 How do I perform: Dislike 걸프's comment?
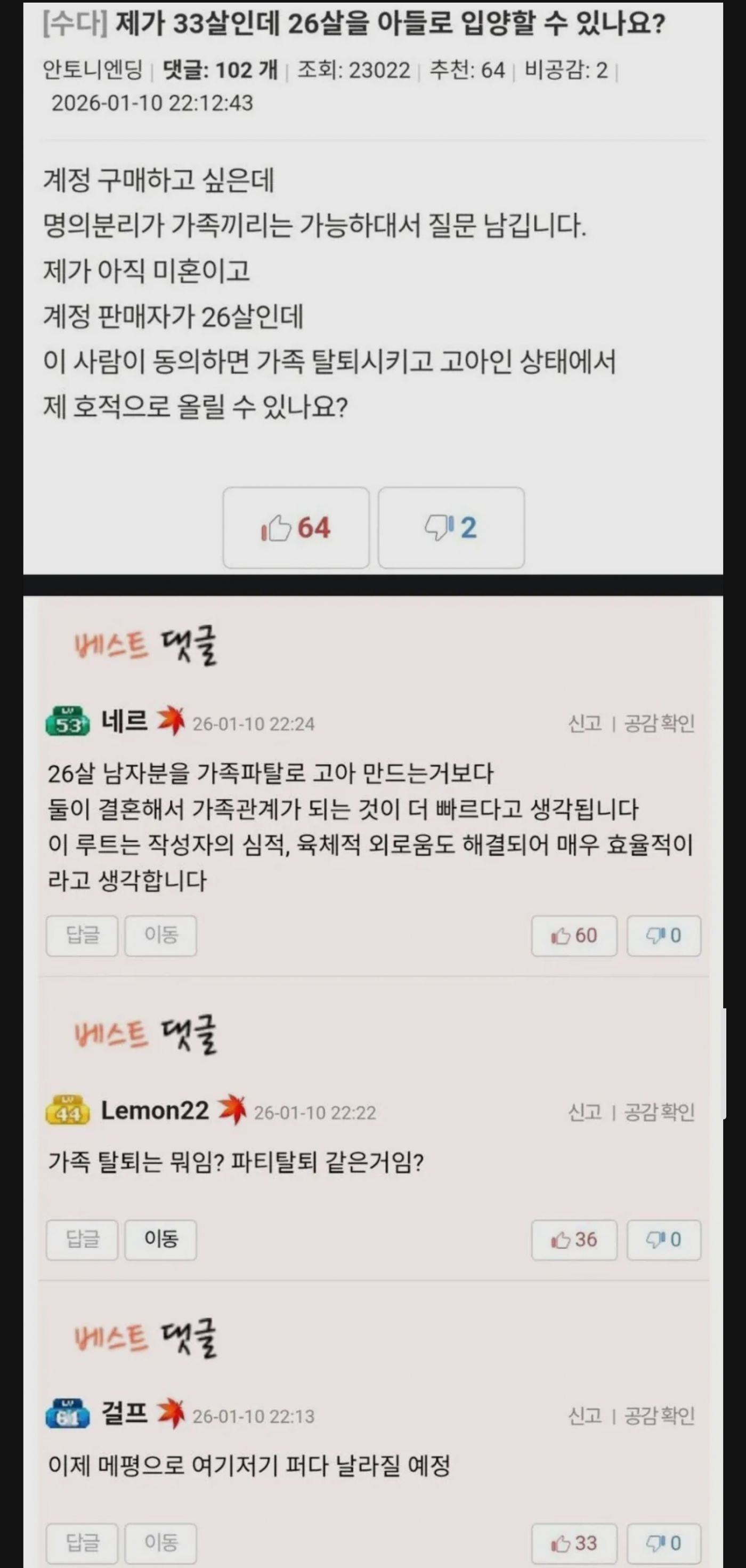coord(663,1543)
